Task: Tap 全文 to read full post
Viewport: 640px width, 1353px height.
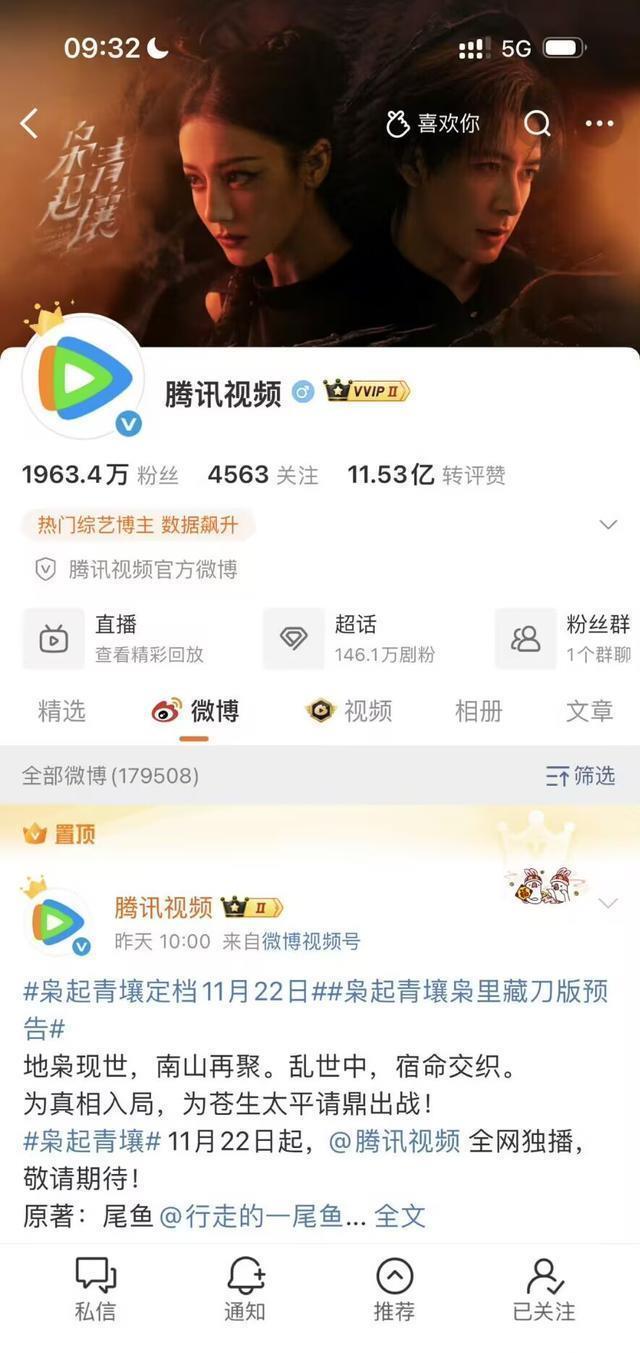Action: tap(400, 1216)
